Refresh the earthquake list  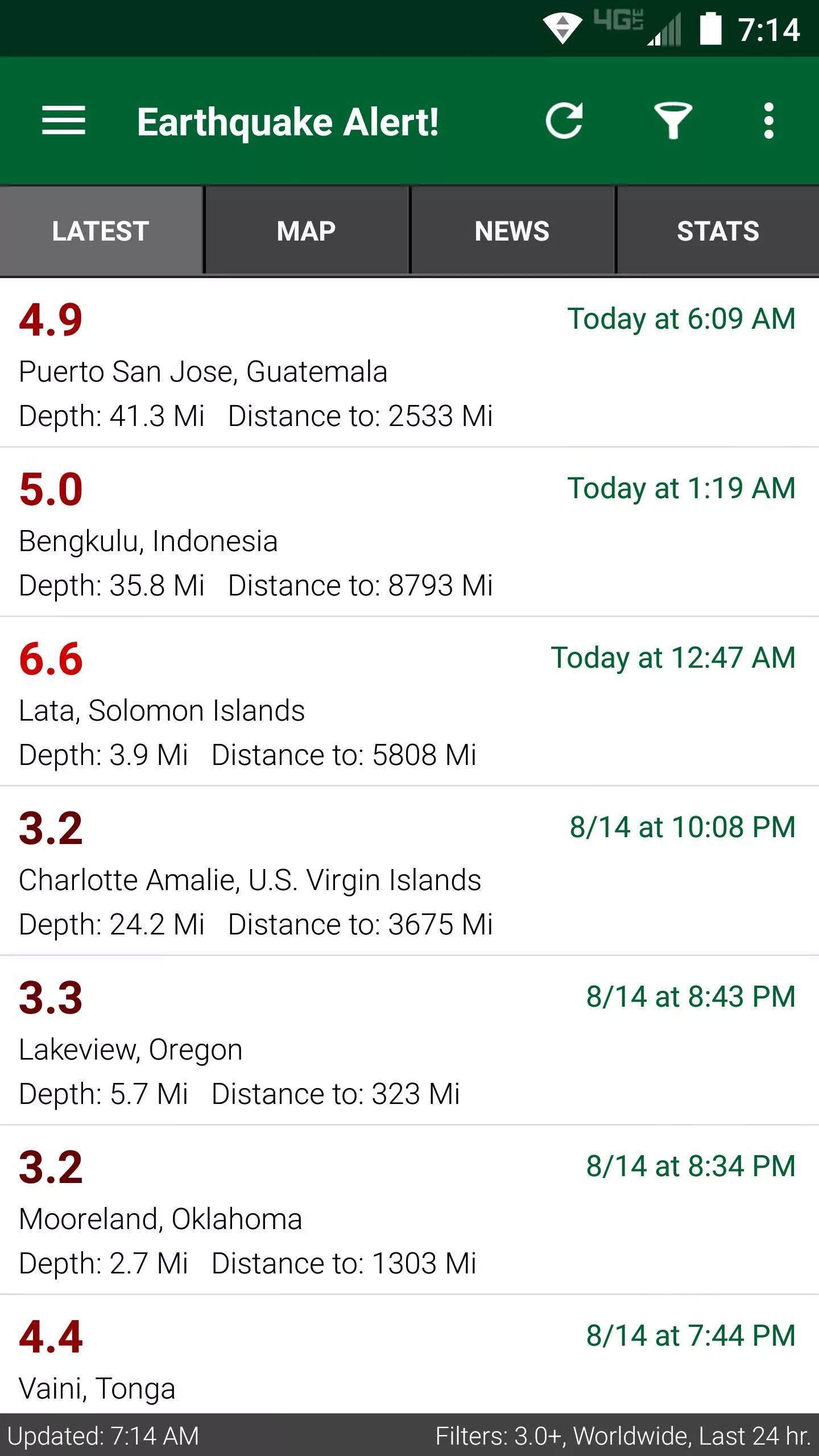click(564, 121)
